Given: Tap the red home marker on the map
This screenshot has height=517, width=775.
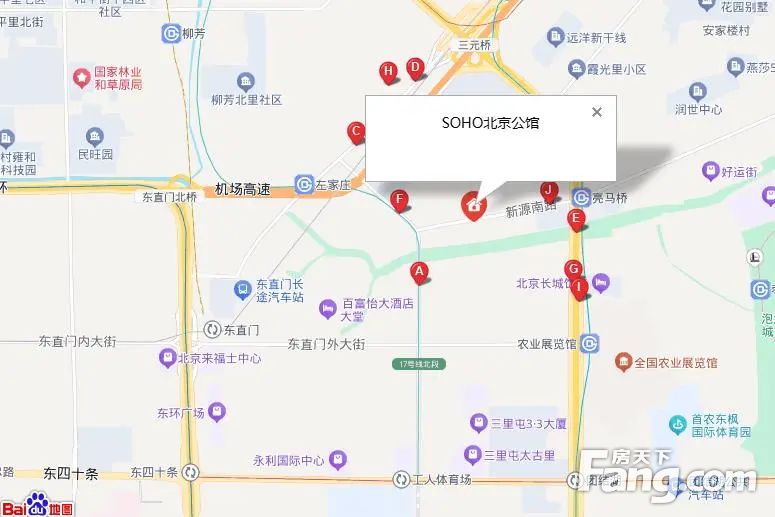Looking at the screenshot, I should coord(473,205).
